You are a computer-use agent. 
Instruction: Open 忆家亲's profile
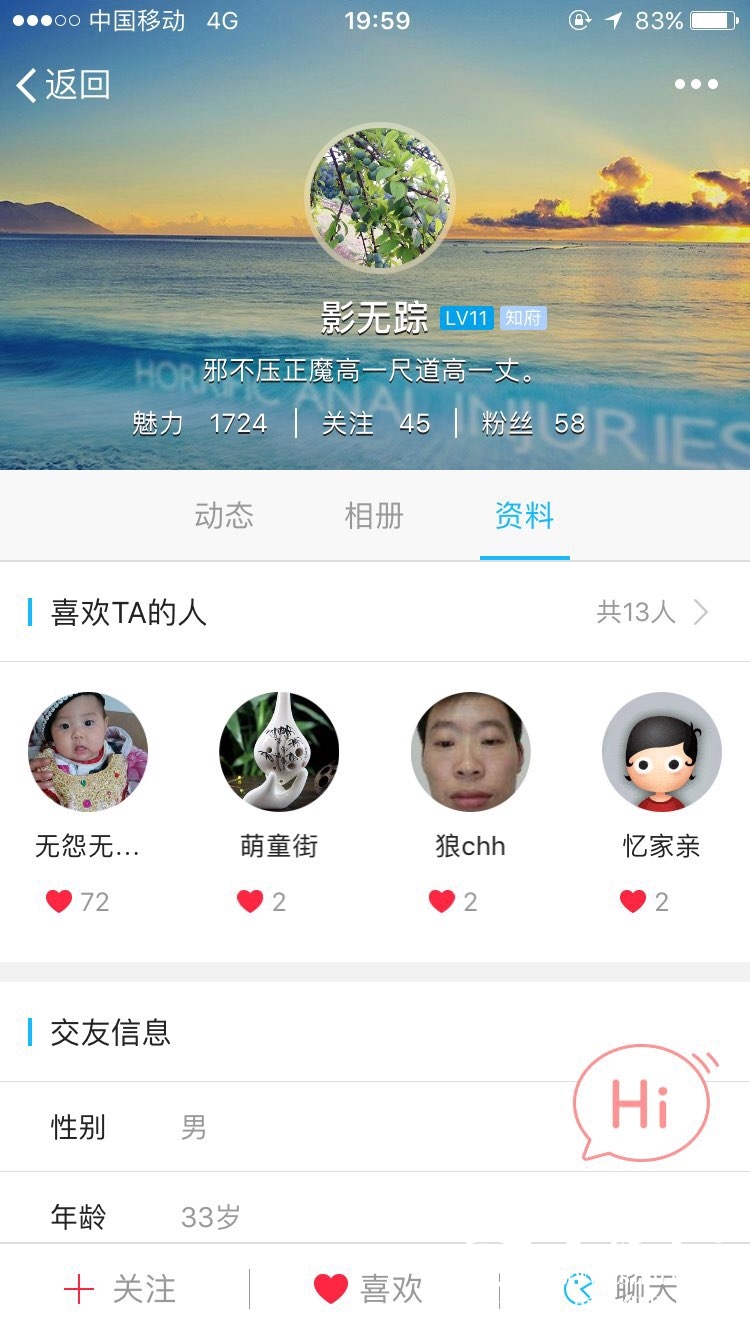tap(661, 752)
